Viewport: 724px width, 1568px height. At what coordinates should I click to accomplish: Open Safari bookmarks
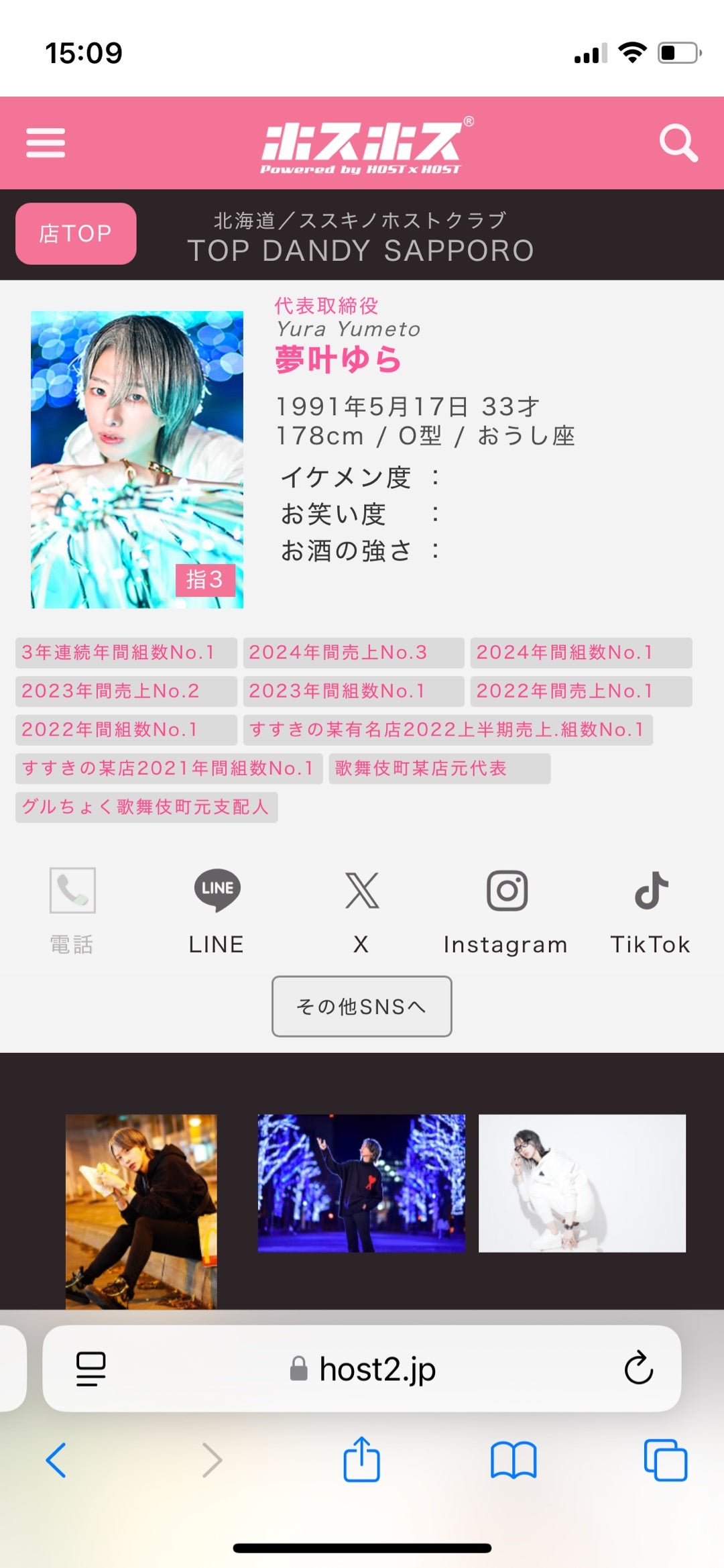[514, 1460]
